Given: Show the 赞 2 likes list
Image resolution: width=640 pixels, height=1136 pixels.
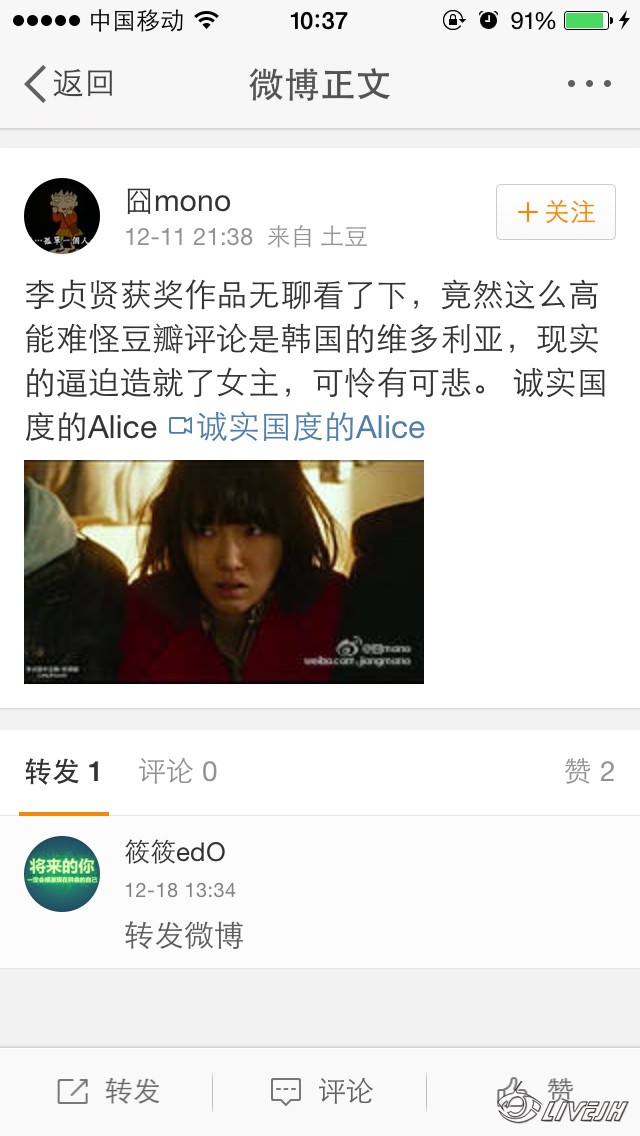Looking at the screenshot, I should click(x=589, y=772).
